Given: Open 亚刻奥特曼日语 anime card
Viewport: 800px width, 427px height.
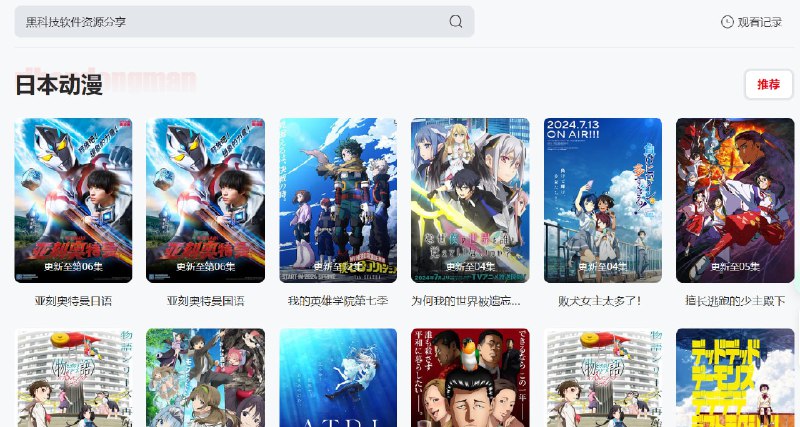Looking at the screenshot, I should [x=73, y=200].
